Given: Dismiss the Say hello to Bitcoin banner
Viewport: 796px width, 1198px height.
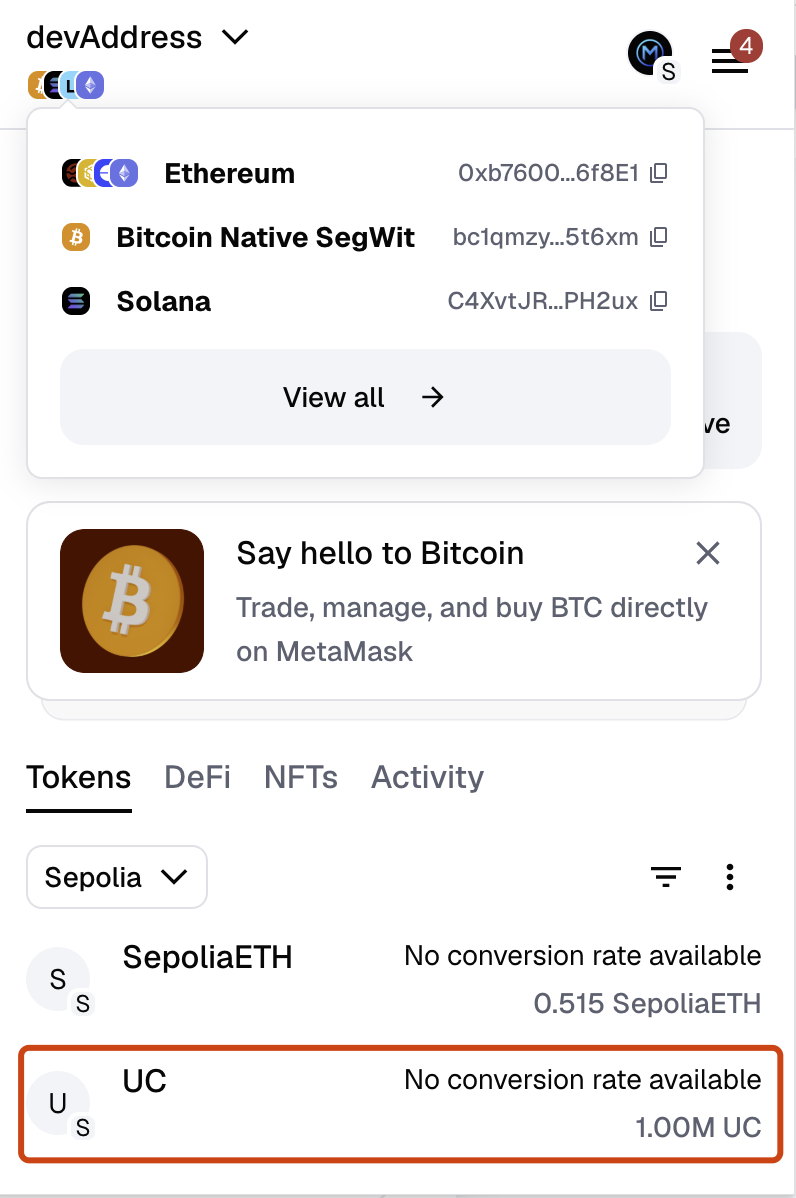Looking at the screenshot, I should 708,553.
